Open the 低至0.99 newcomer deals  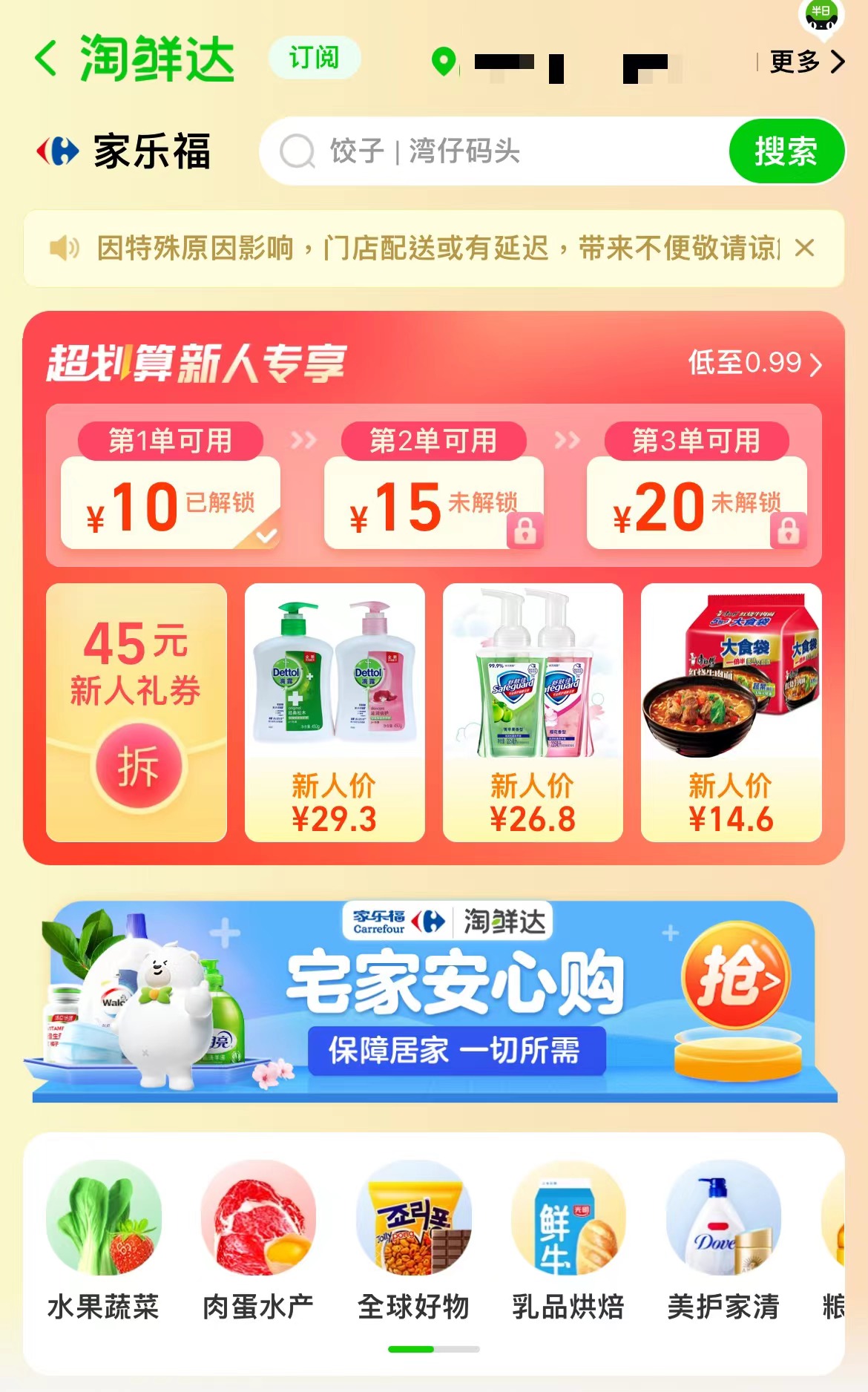[x=754, y=363]
